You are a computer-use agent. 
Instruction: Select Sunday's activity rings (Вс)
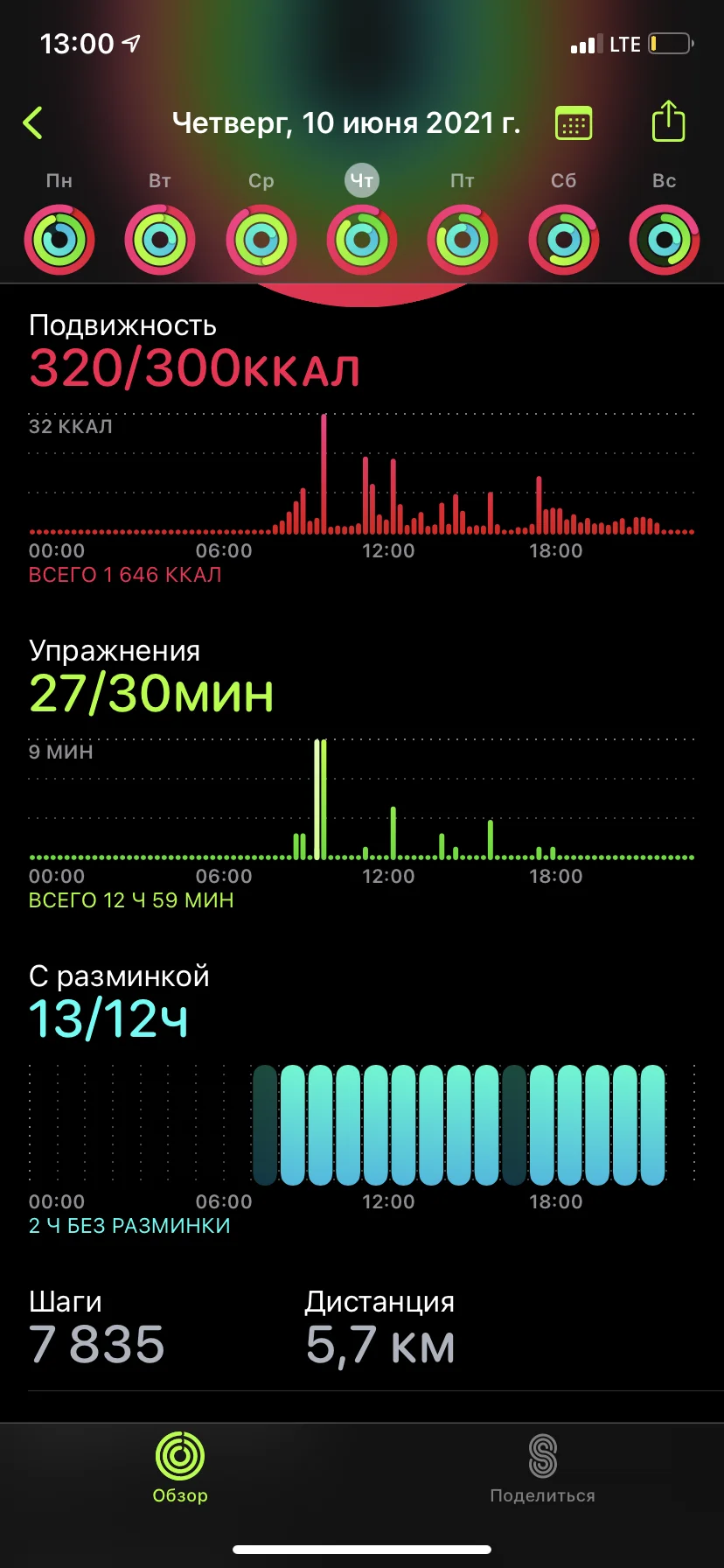(665, 239)
